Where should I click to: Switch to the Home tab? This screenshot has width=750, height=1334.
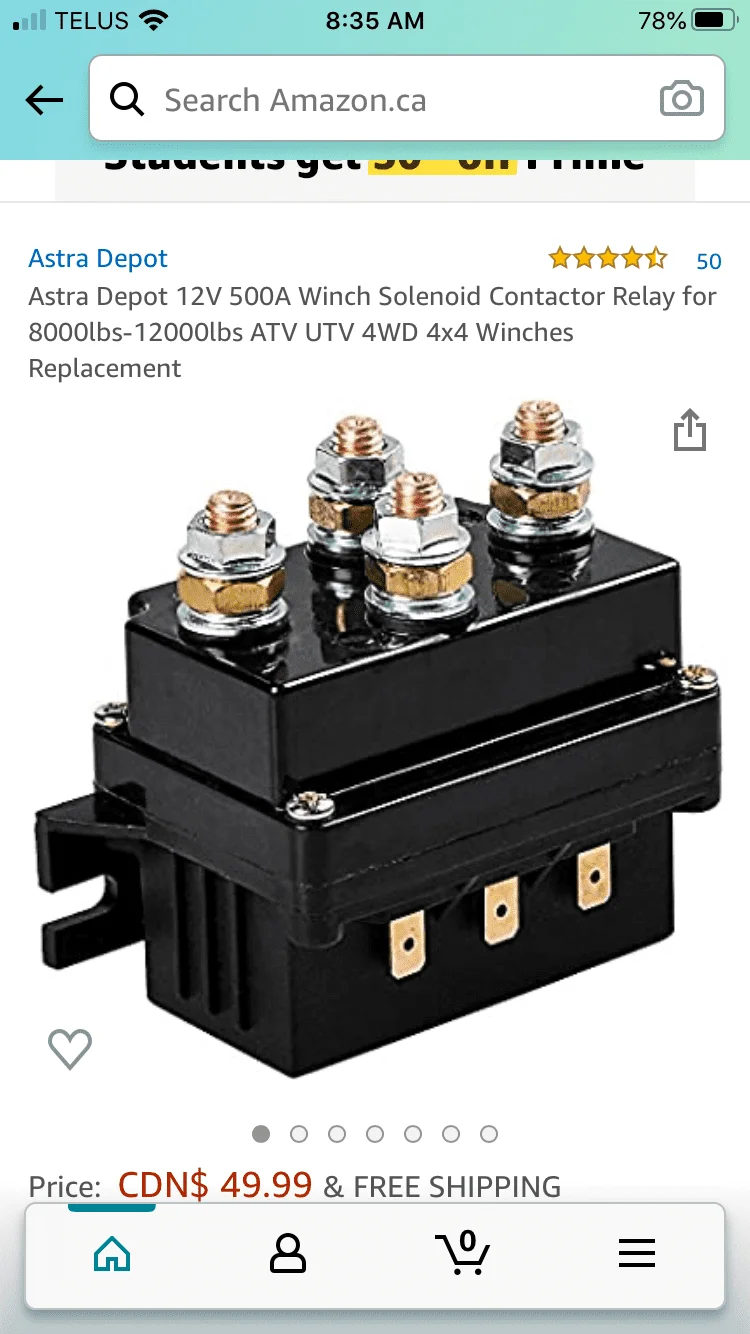coord(112,1253)
